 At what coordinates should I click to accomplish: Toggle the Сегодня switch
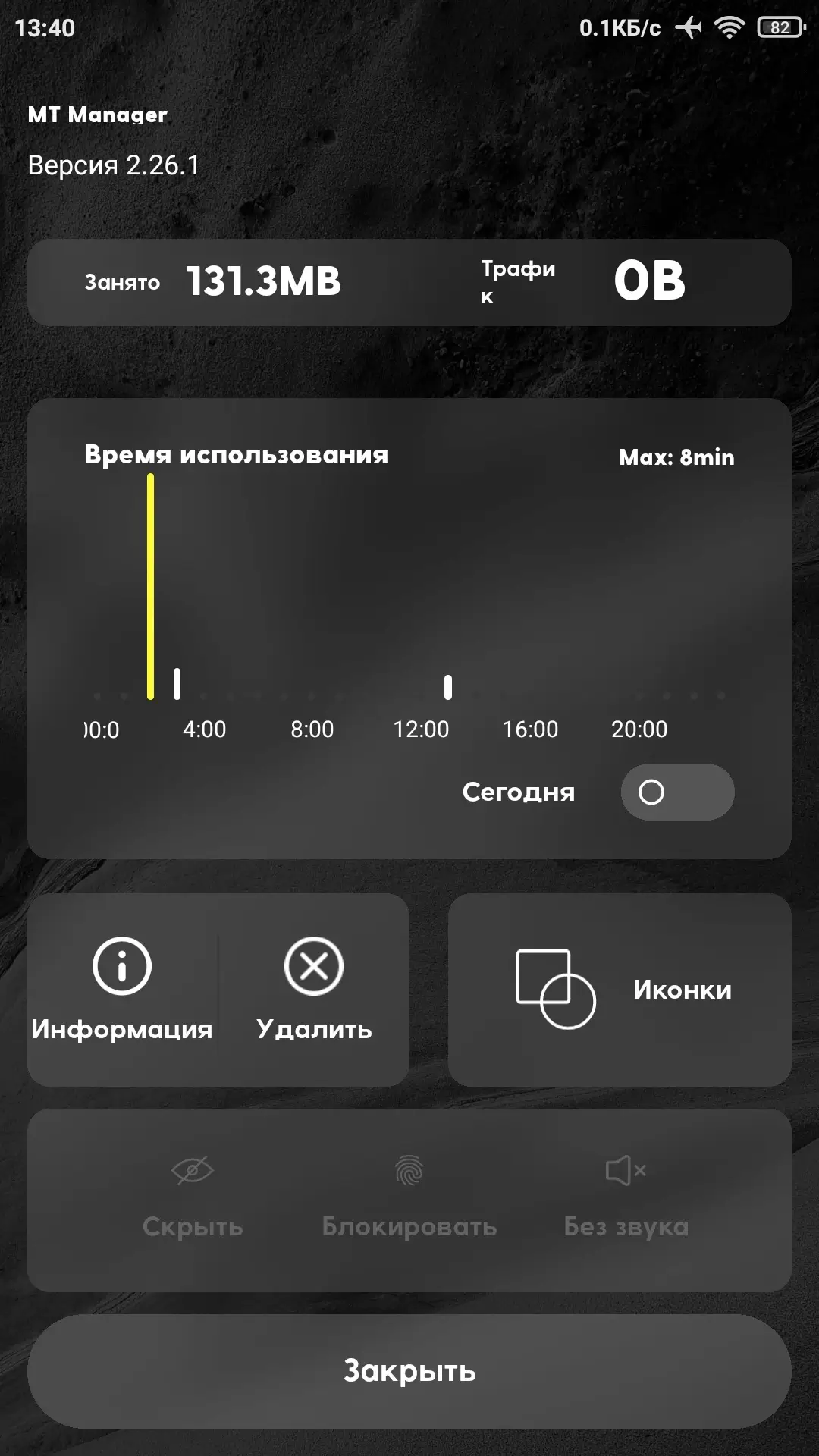[677, 792]
